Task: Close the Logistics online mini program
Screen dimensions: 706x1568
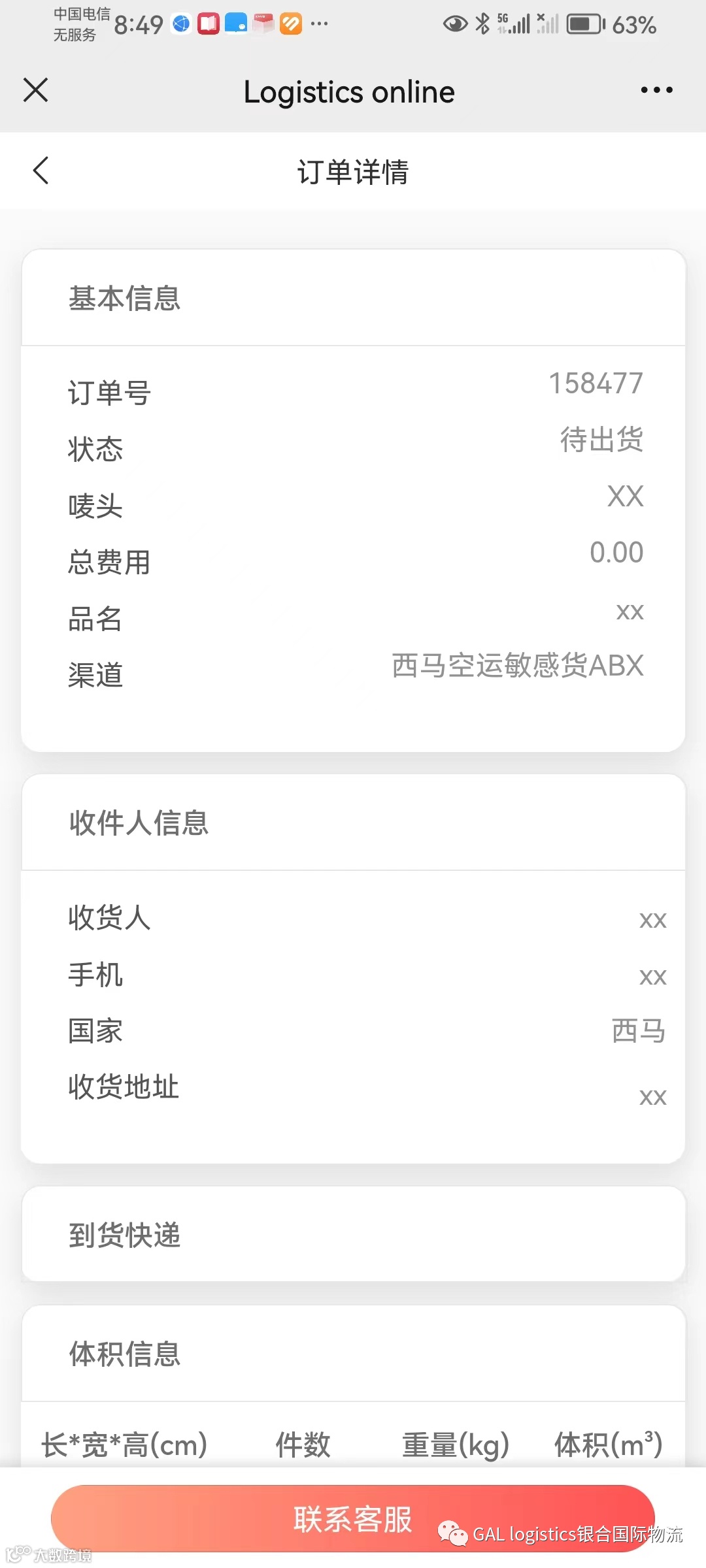Action: [36, 90]
